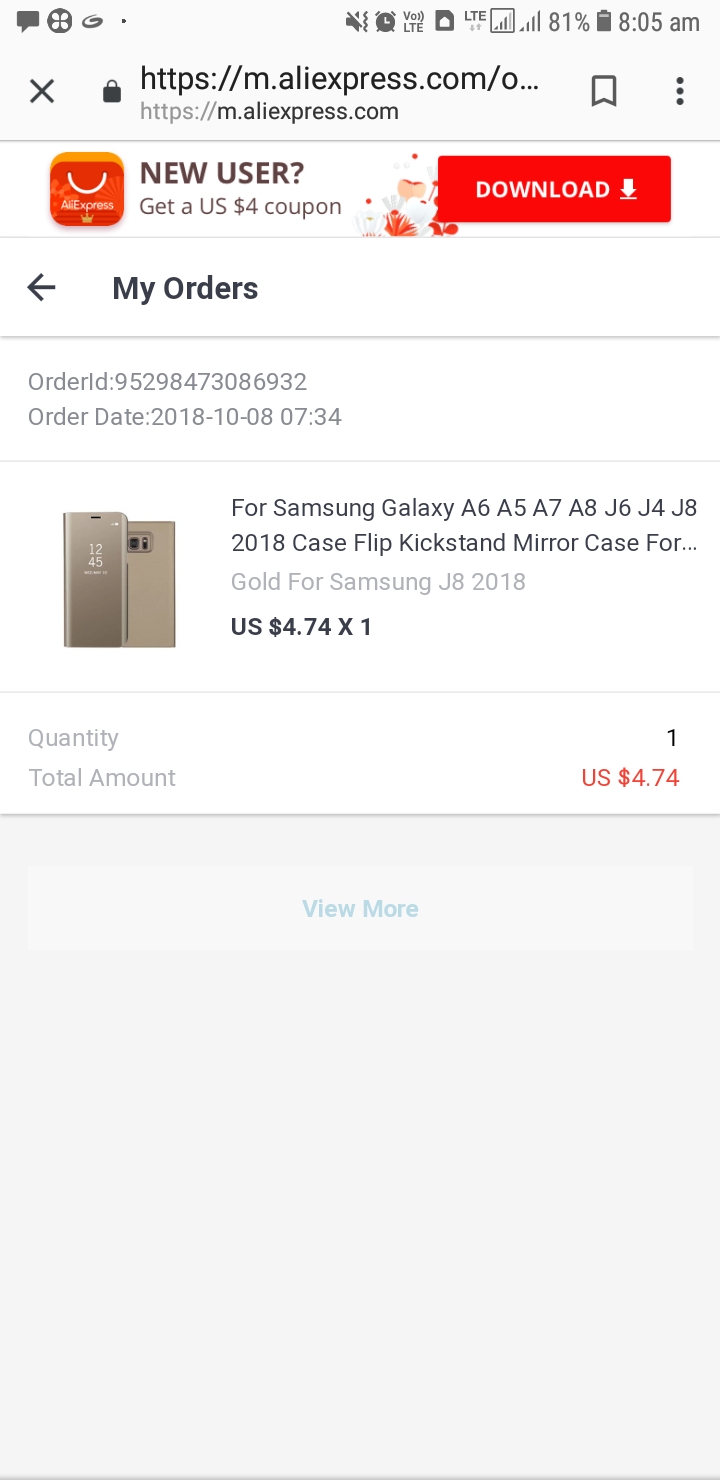Tap the padlock icon beside the URL
The height and width of the screenshot is (1480, 720).
[x=111, y=90]
